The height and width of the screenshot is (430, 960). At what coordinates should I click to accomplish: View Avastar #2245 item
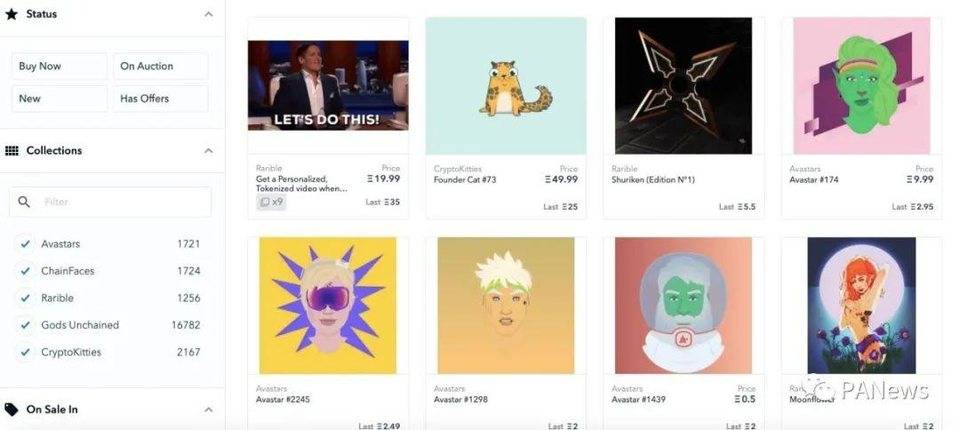pos(328,306)
